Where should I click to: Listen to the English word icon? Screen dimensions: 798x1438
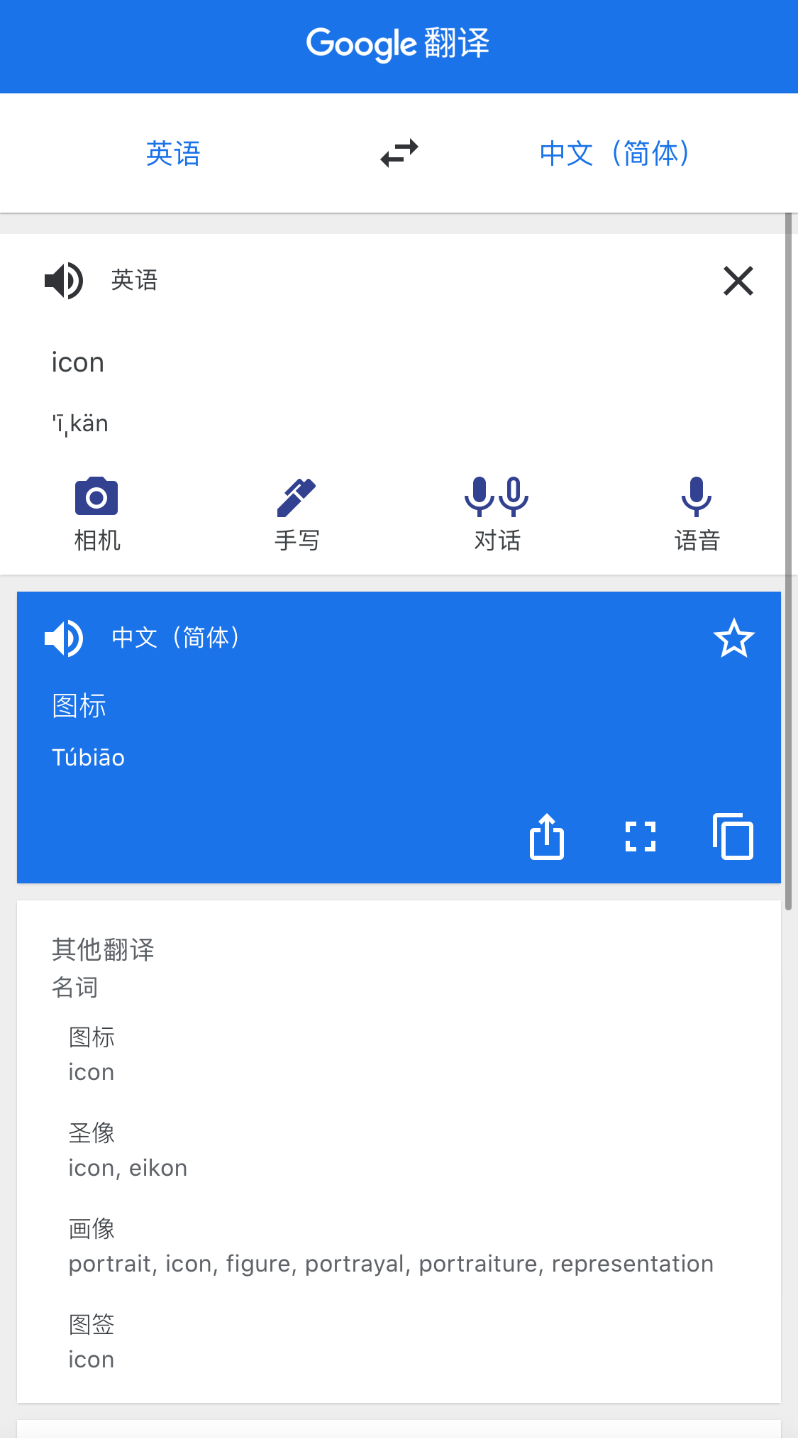coord(64,281)
